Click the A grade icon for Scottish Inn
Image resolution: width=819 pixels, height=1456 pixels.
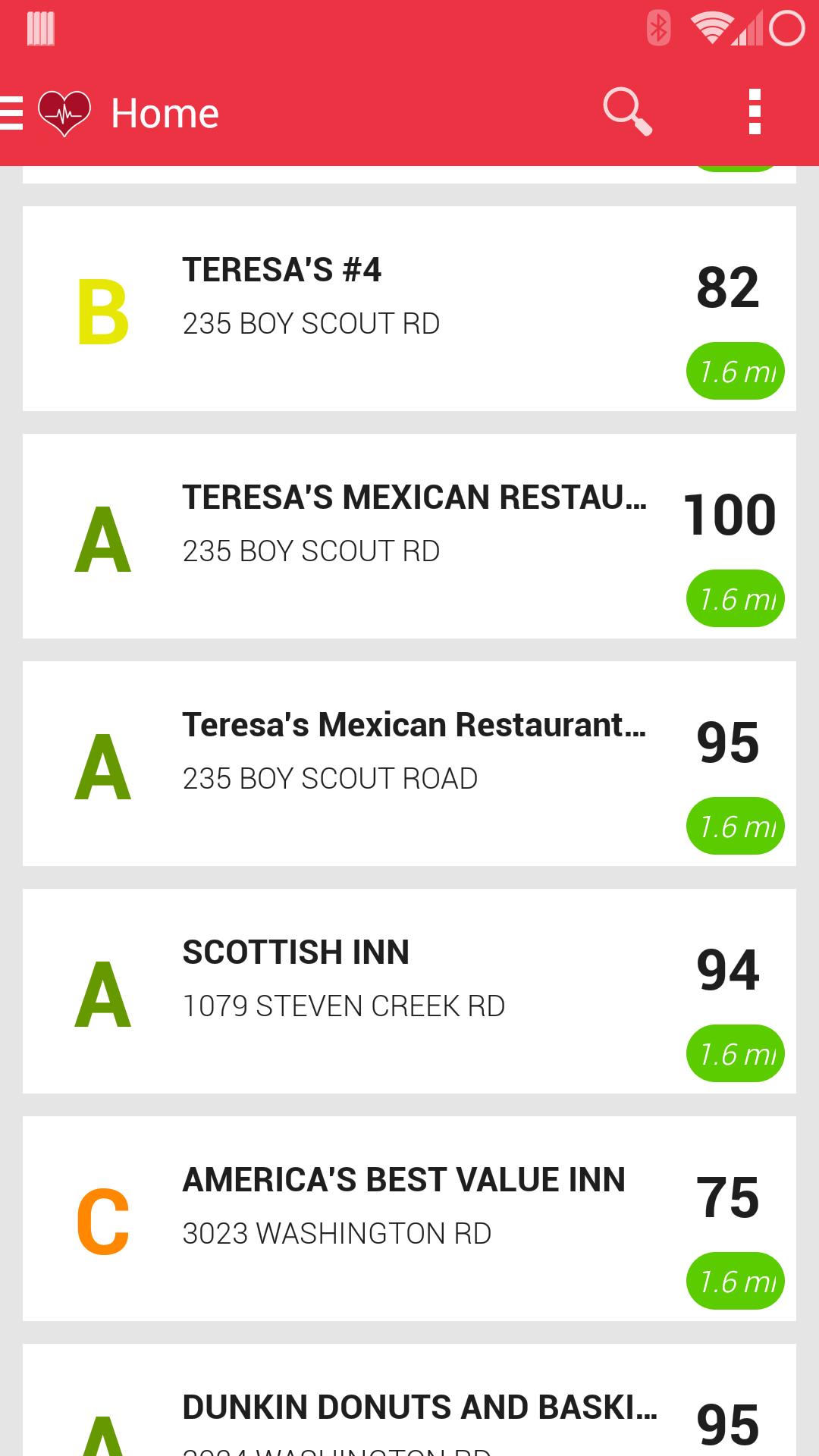point(102,988)
